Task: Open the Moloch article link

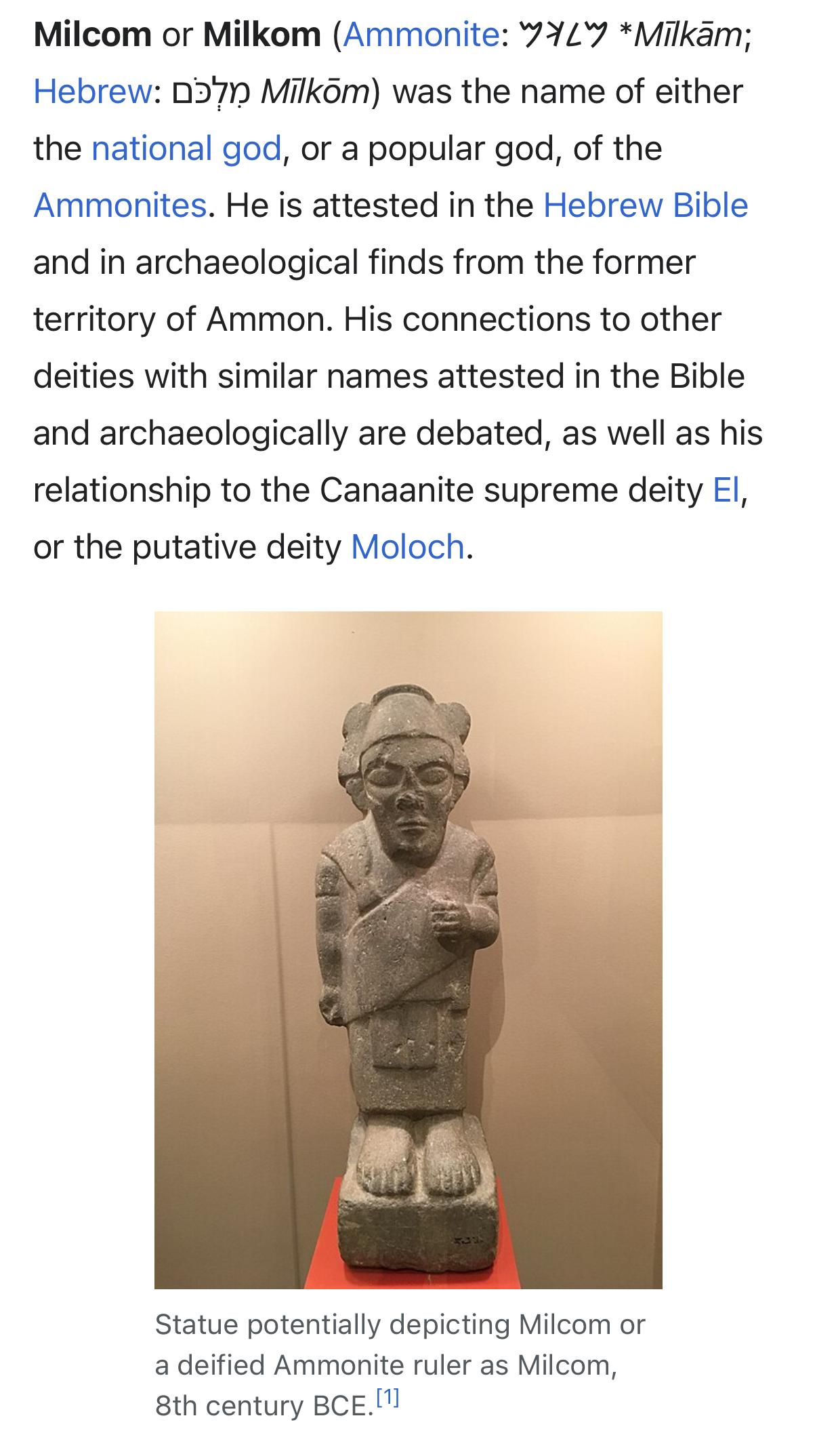Action: pyautogui.click(x=408, y=547)
